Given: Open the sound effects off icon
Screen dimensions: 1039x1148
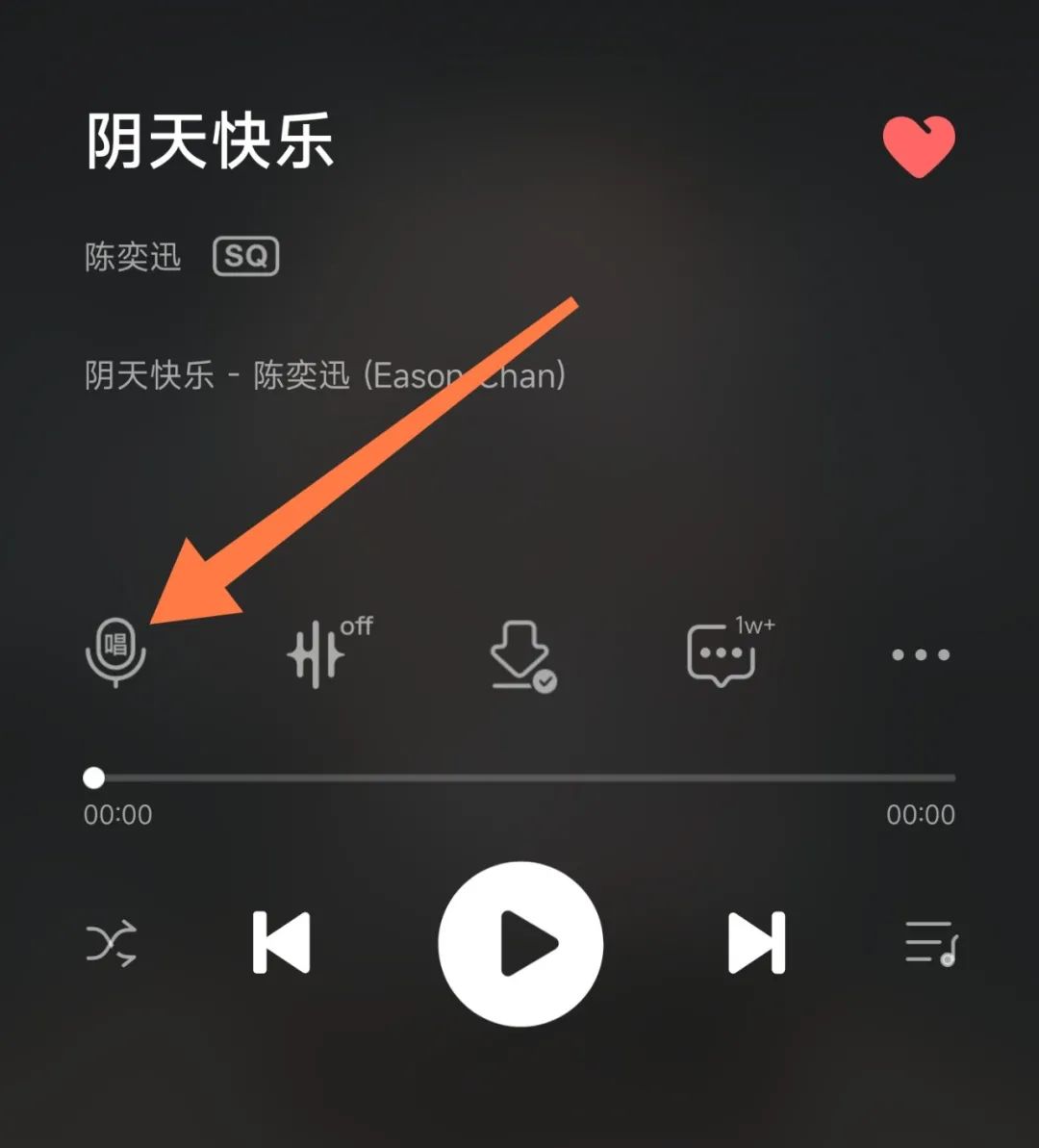Looking at the screenshot, I should pos(327,651).
